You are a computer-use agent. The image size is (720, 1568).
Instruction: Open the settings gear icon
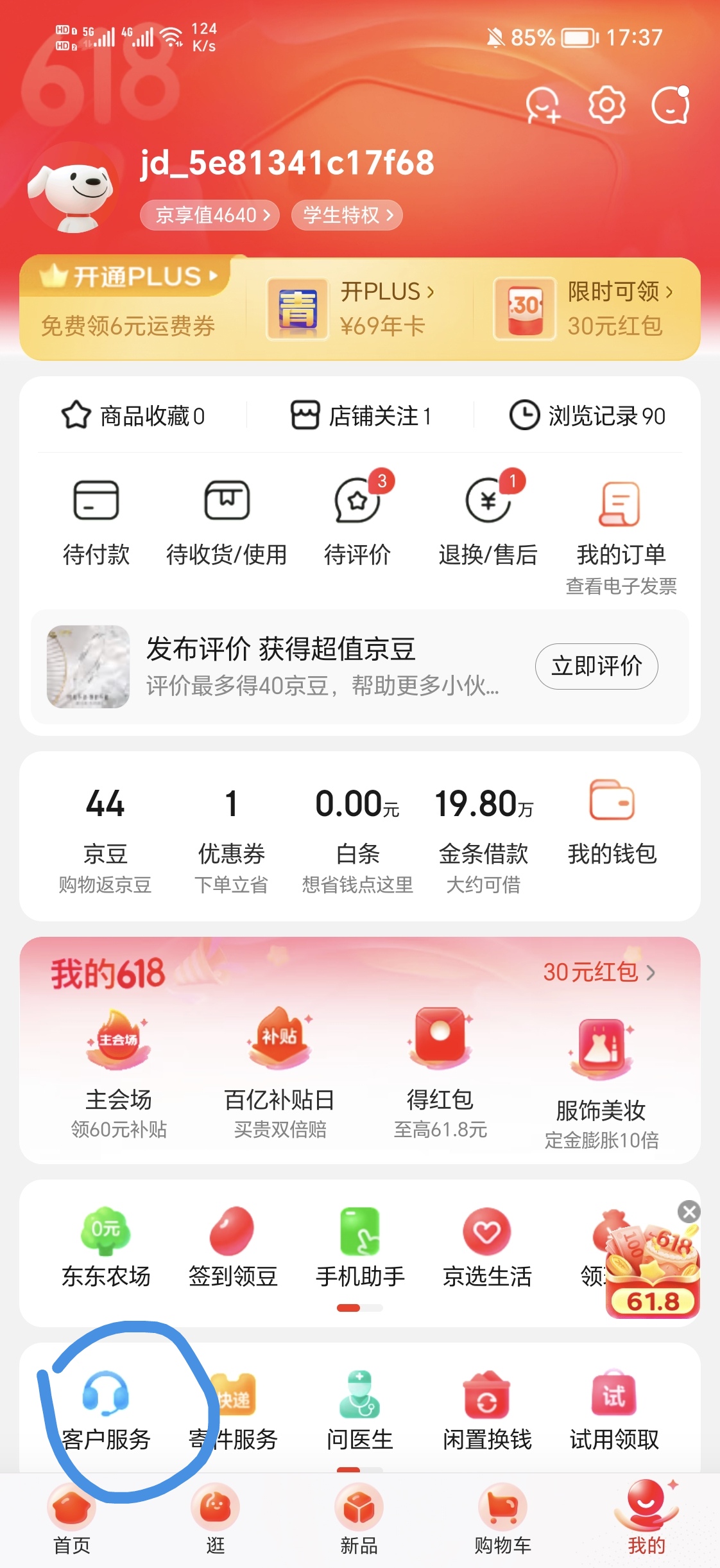point(606,105)
